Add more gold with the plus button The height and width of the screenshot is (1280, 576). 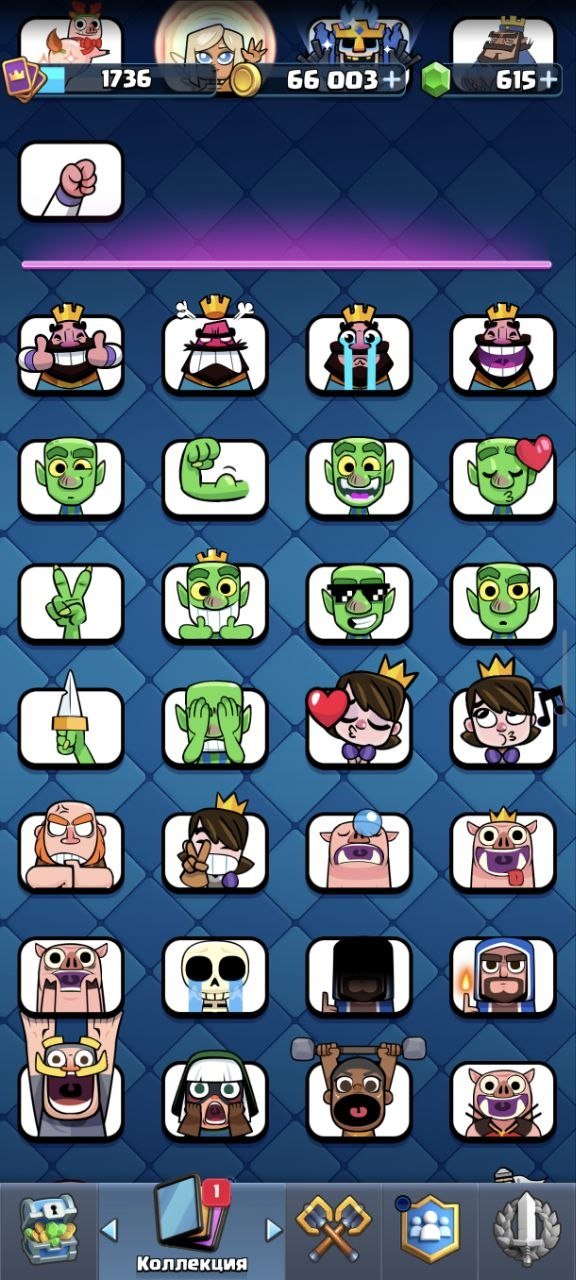point(394,80)
